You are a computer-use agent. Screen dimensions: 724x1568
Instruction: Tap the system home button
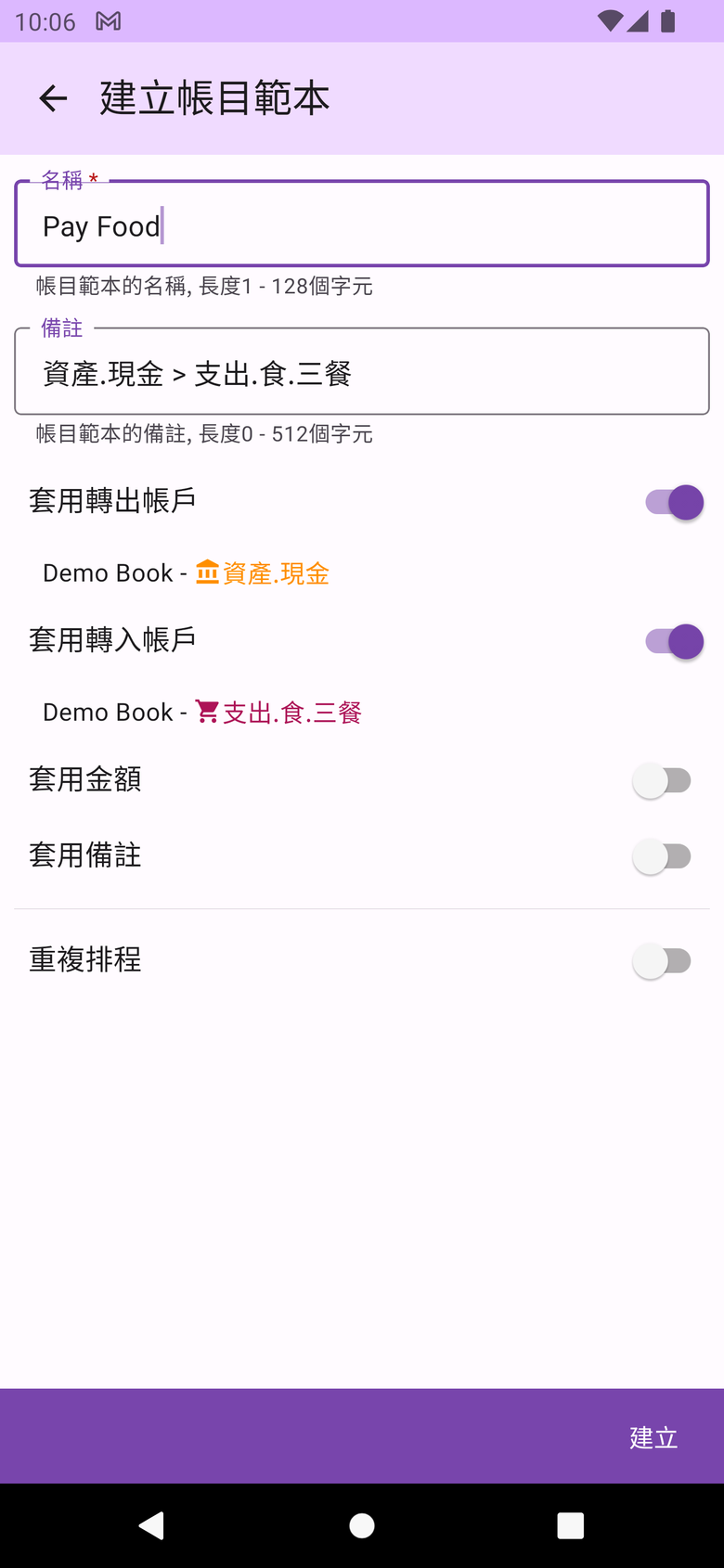(362, 1525)
